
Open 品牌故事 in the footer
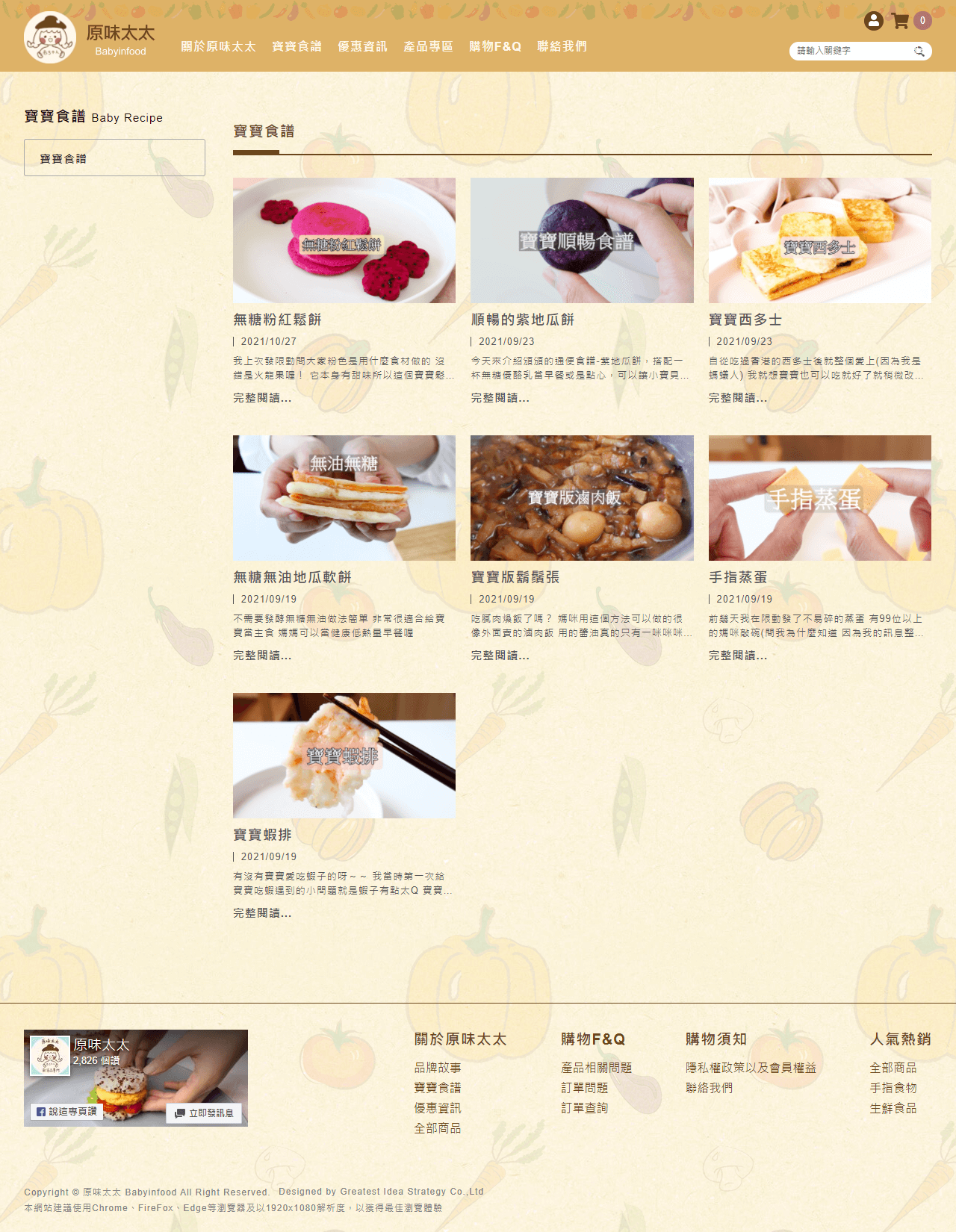pyautogui.click(x=438, y=1068)
